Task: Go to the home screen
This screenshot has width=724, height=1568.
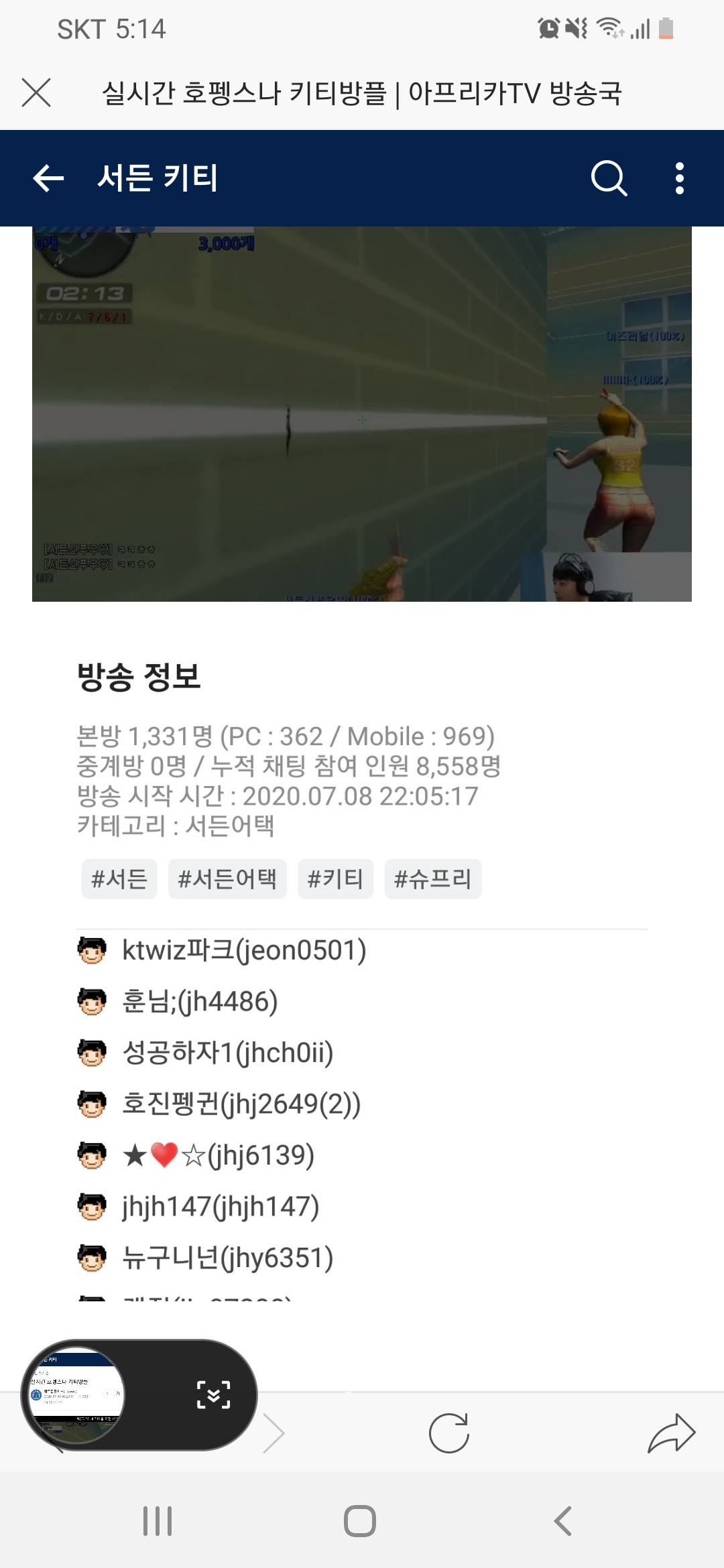Action: point(360,1521)
